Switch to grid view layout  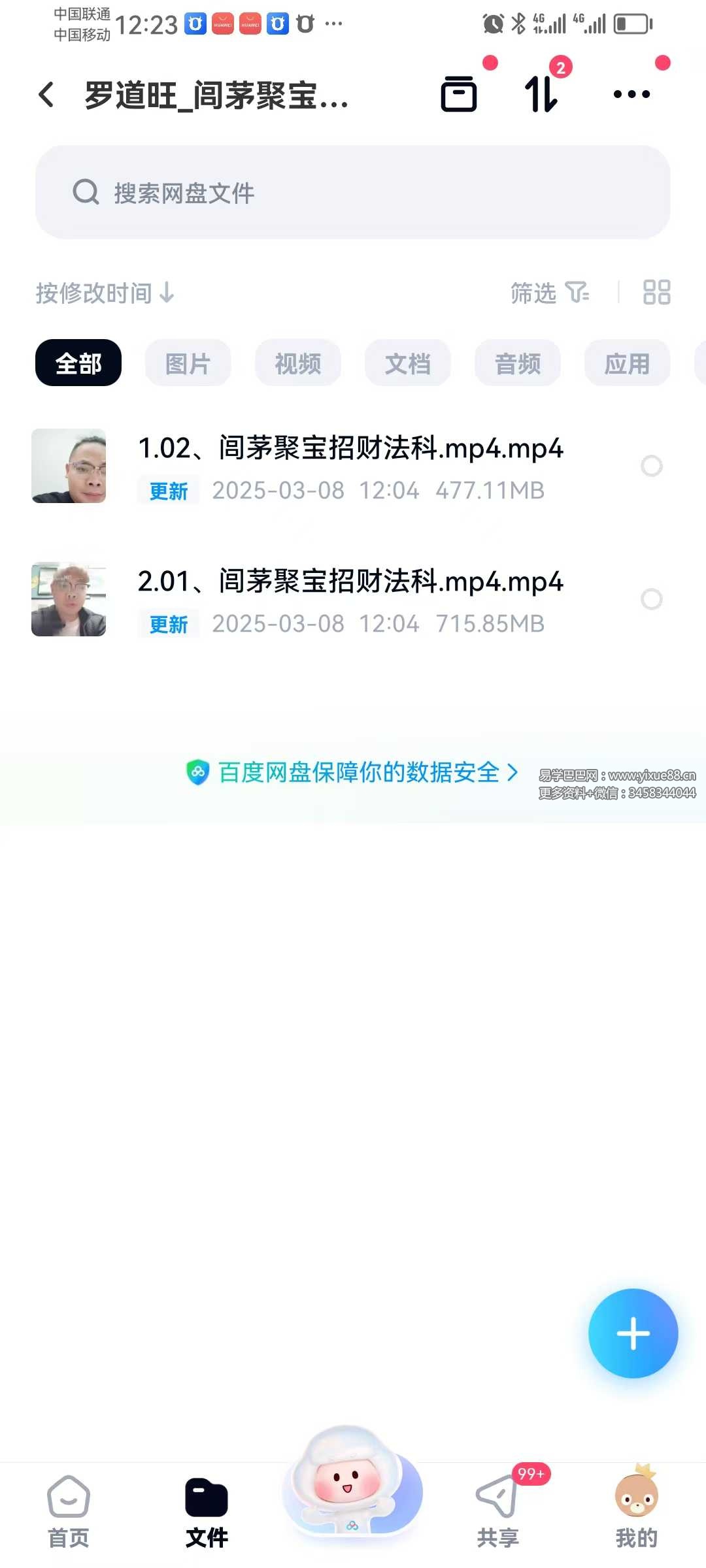[656, 293]
